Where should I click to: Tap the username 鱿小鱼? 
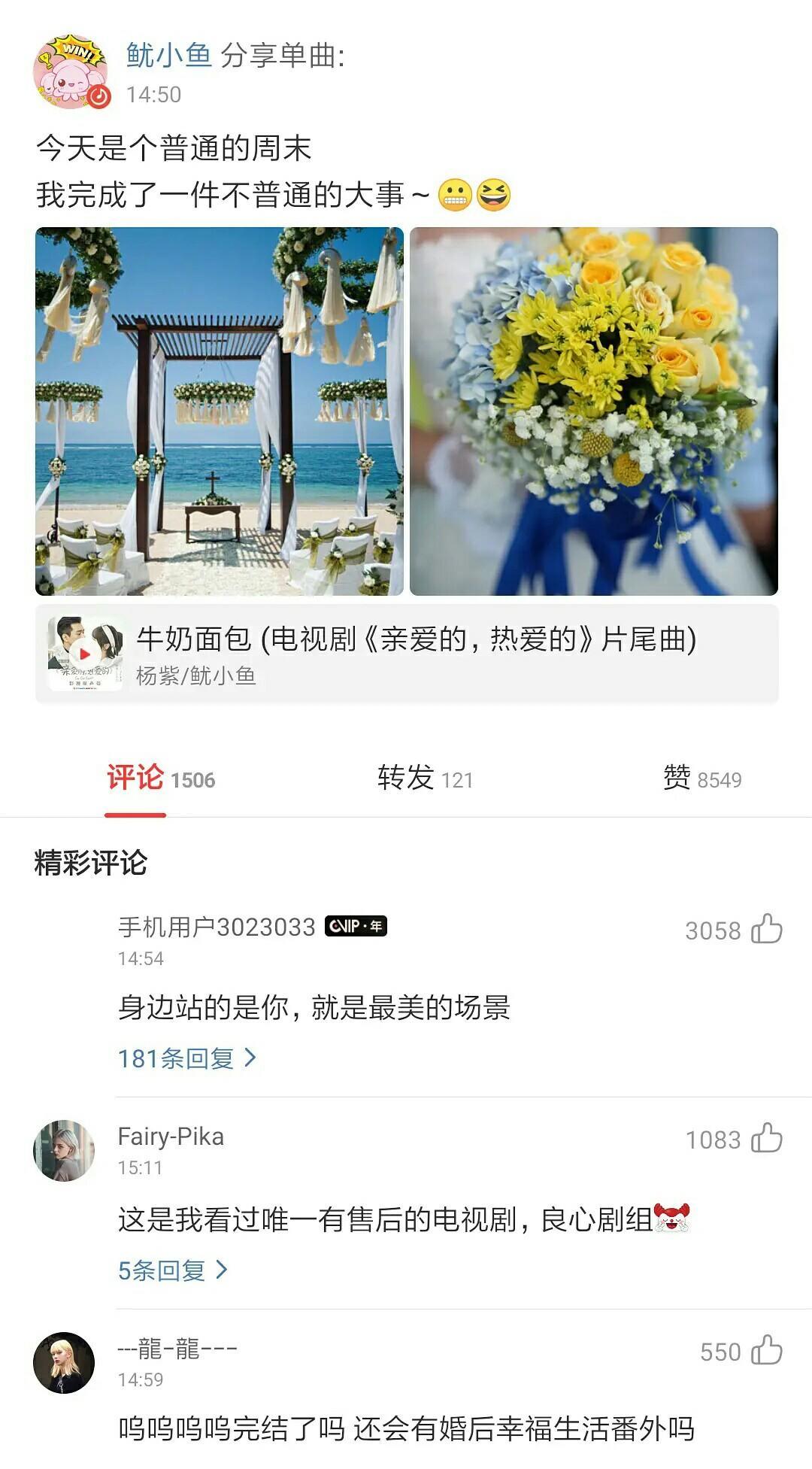pyautogui.click(x=168, y=55)
